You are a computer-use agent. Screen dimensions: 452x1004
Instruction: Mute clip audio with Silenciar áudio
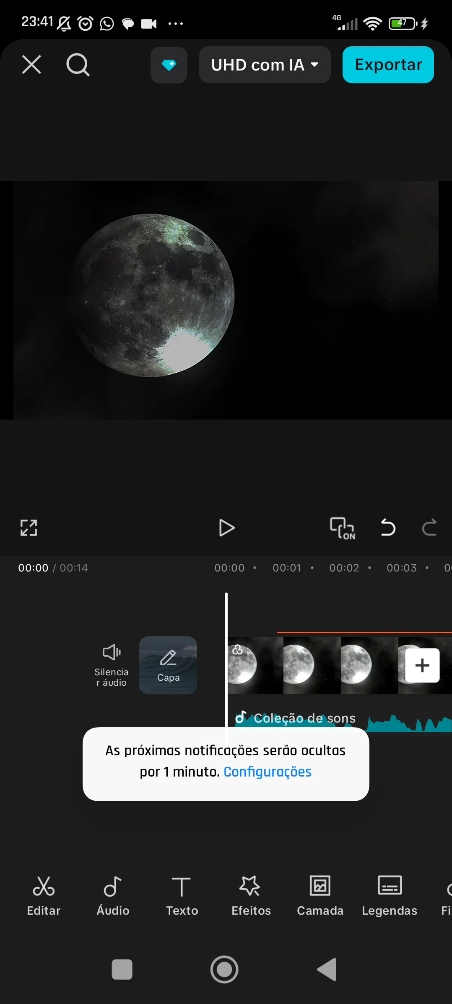point(111,665)
